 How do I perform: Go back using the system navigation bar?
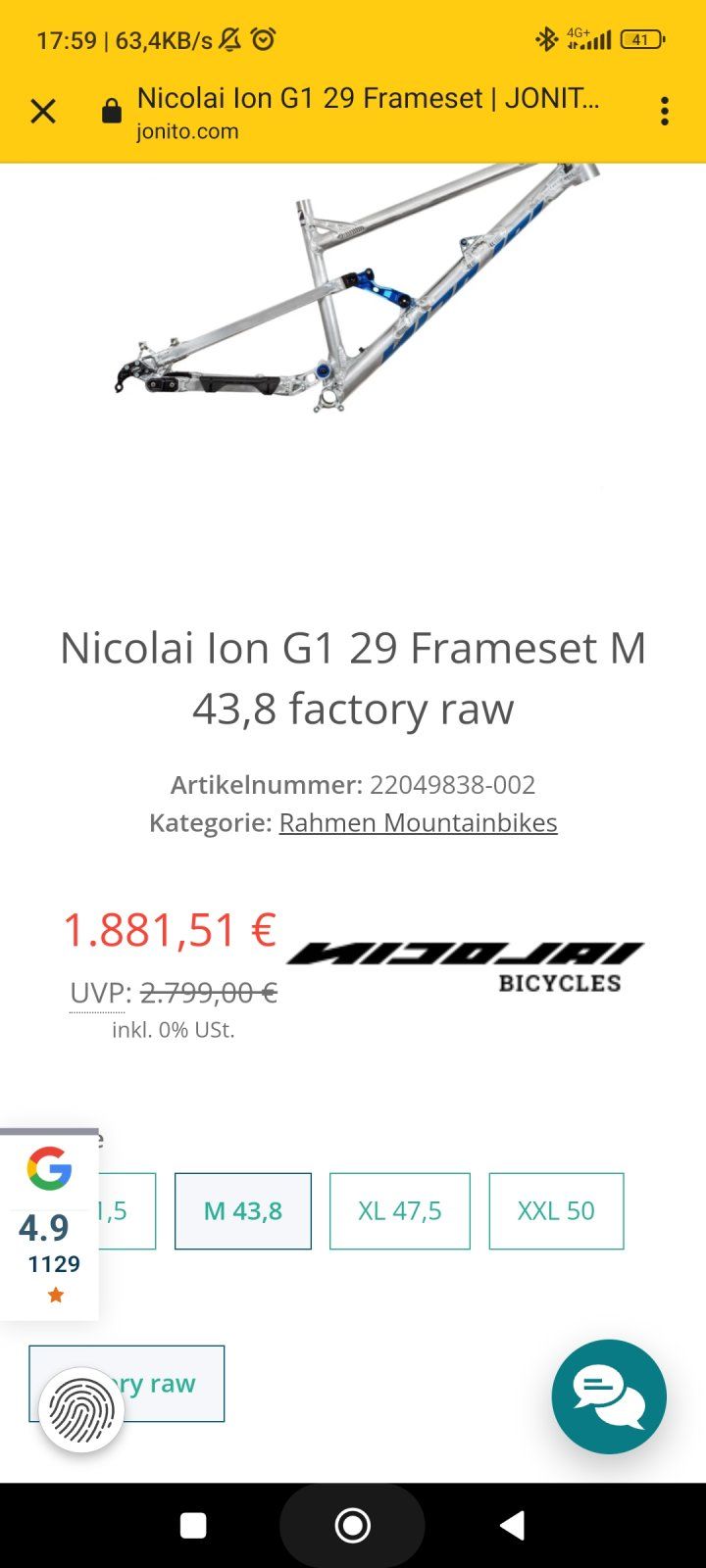pos(512,1526)
